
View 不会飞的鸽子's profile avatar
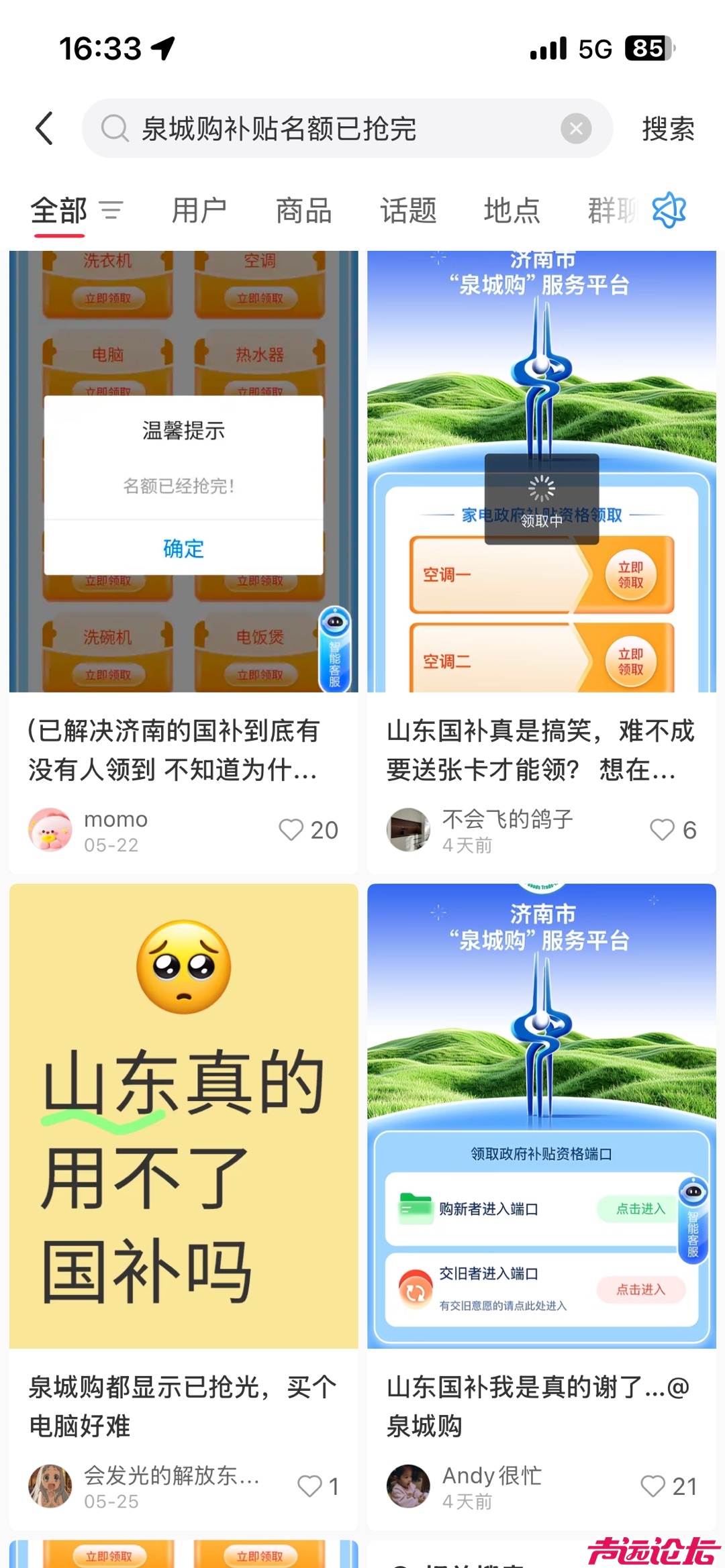(408, 830)
